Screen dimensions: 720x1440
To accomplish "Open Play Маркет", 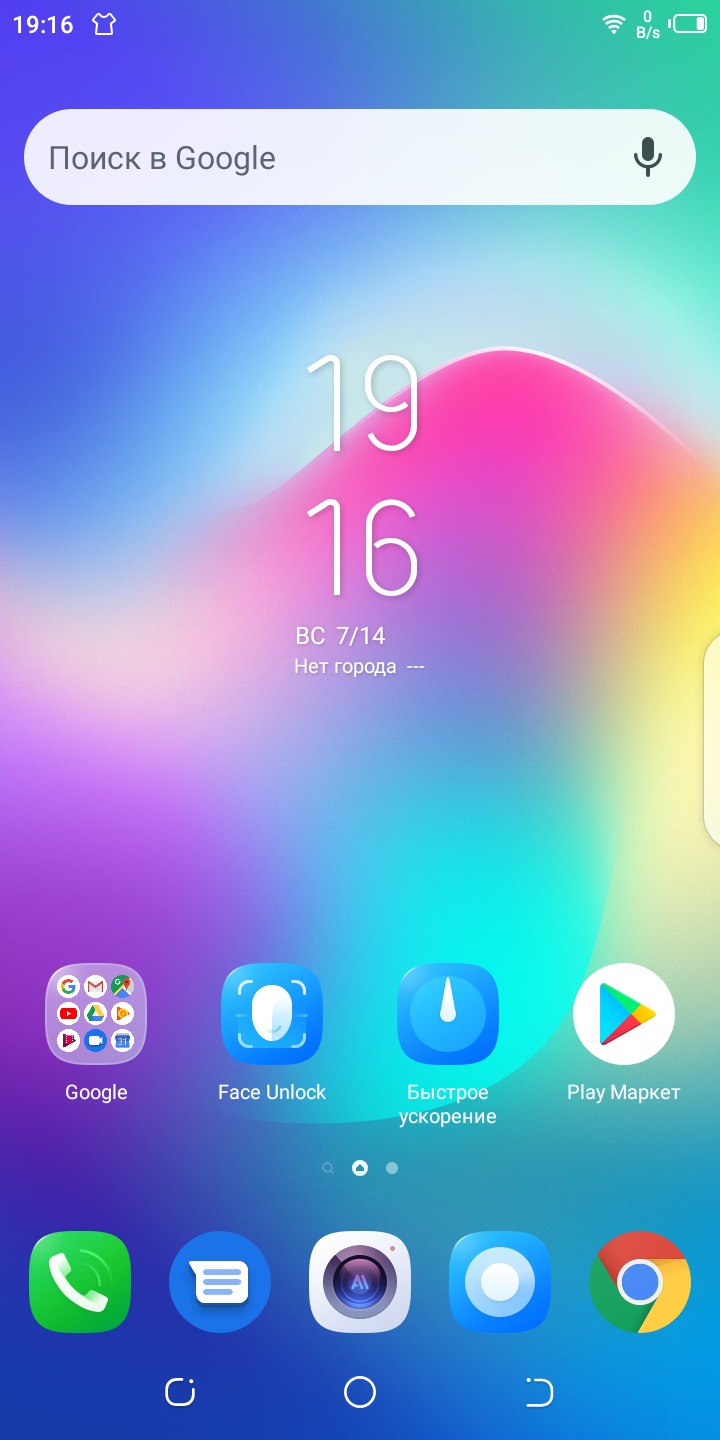I will (x=624, y=1014).
